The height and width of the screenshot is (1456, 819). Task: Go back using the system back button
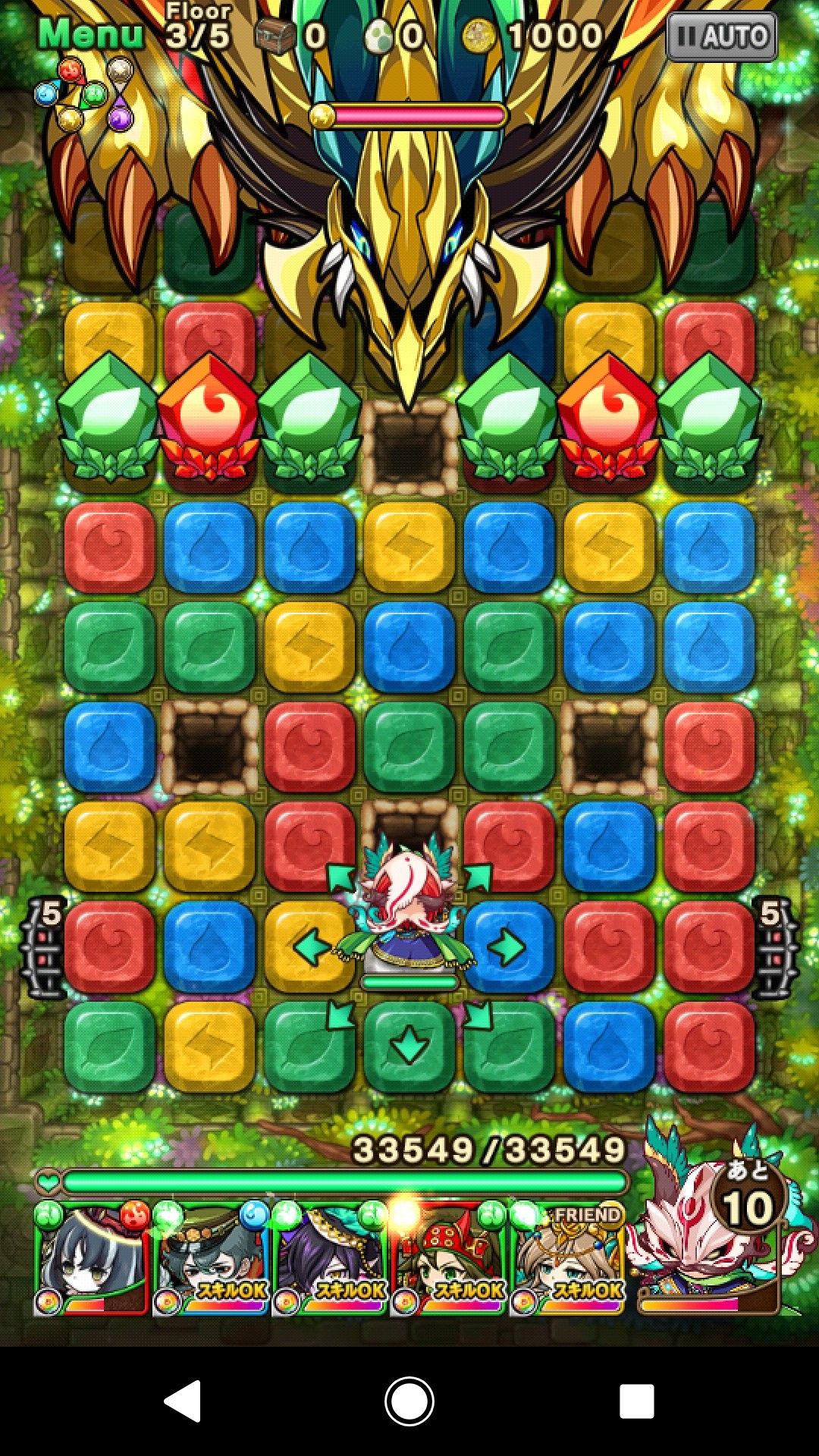(183, 1401)
